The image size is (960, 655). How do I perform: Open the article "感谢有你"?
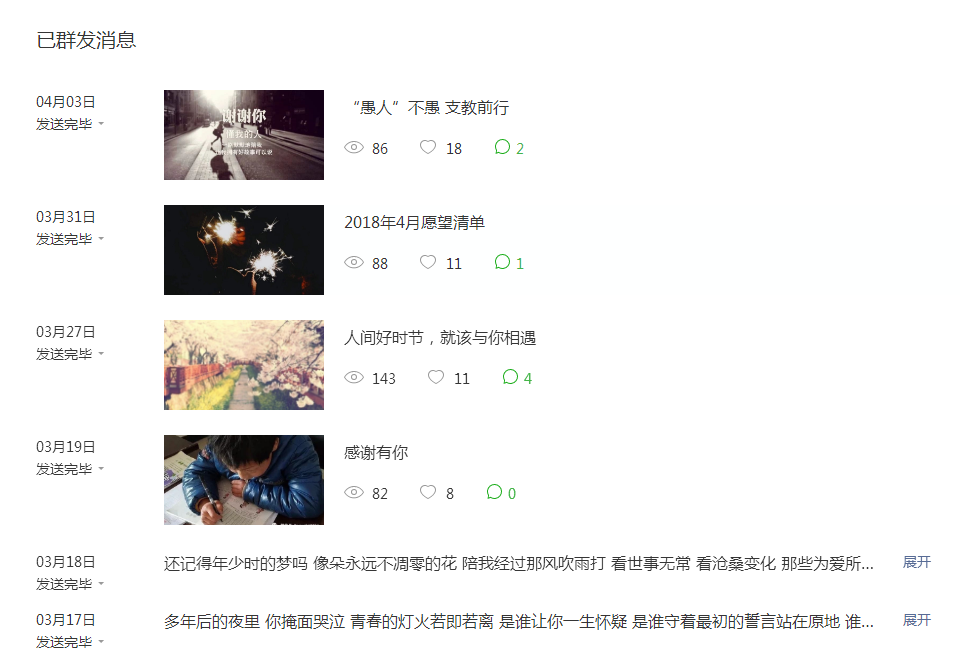coord(376,453)
